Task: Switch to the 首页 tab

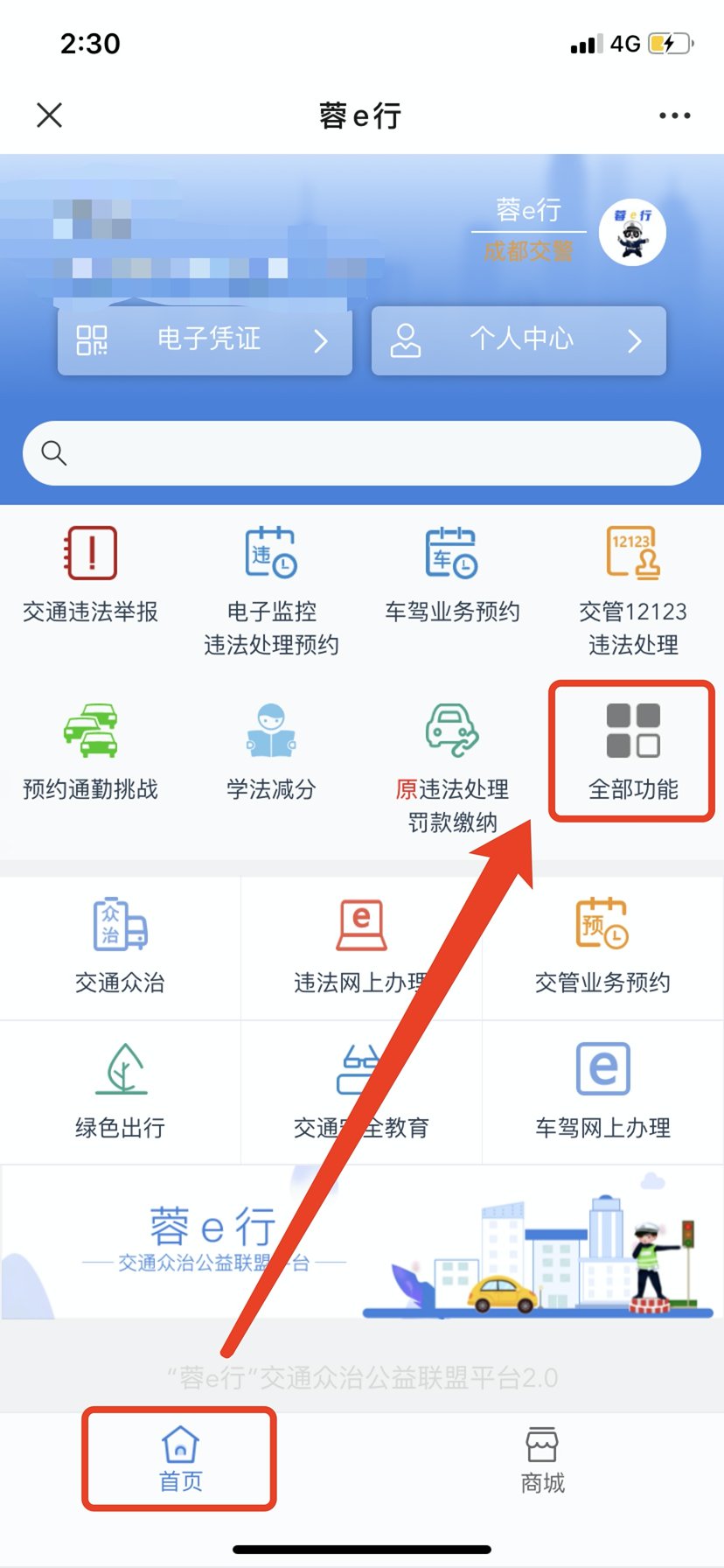Action: pos(180,1459)
